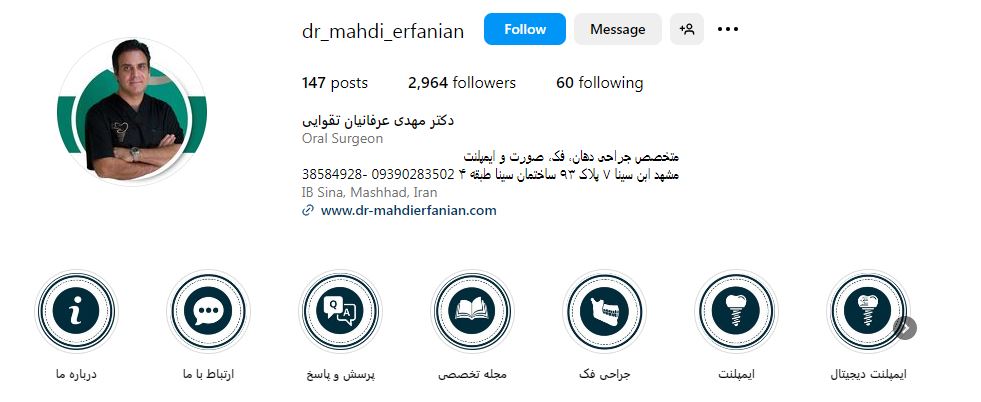The width and height of the screenshot is (981, 402).
Task: Follow dr_mahdi_erfanian
Action: coord(524,29)
